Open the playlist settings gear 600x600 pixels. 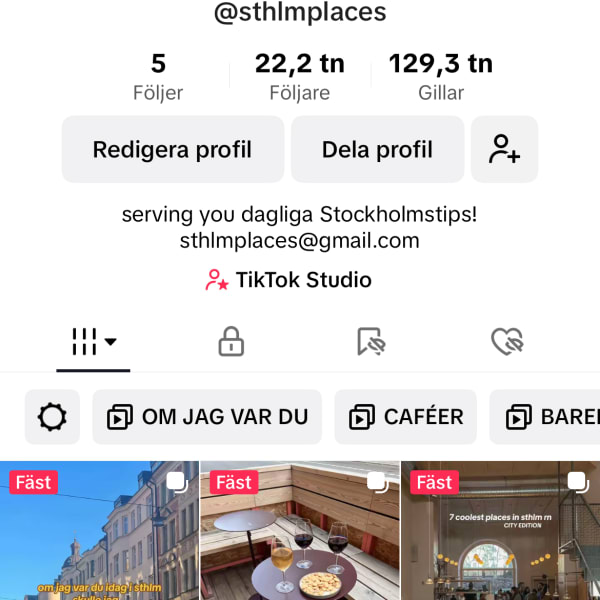52,417
